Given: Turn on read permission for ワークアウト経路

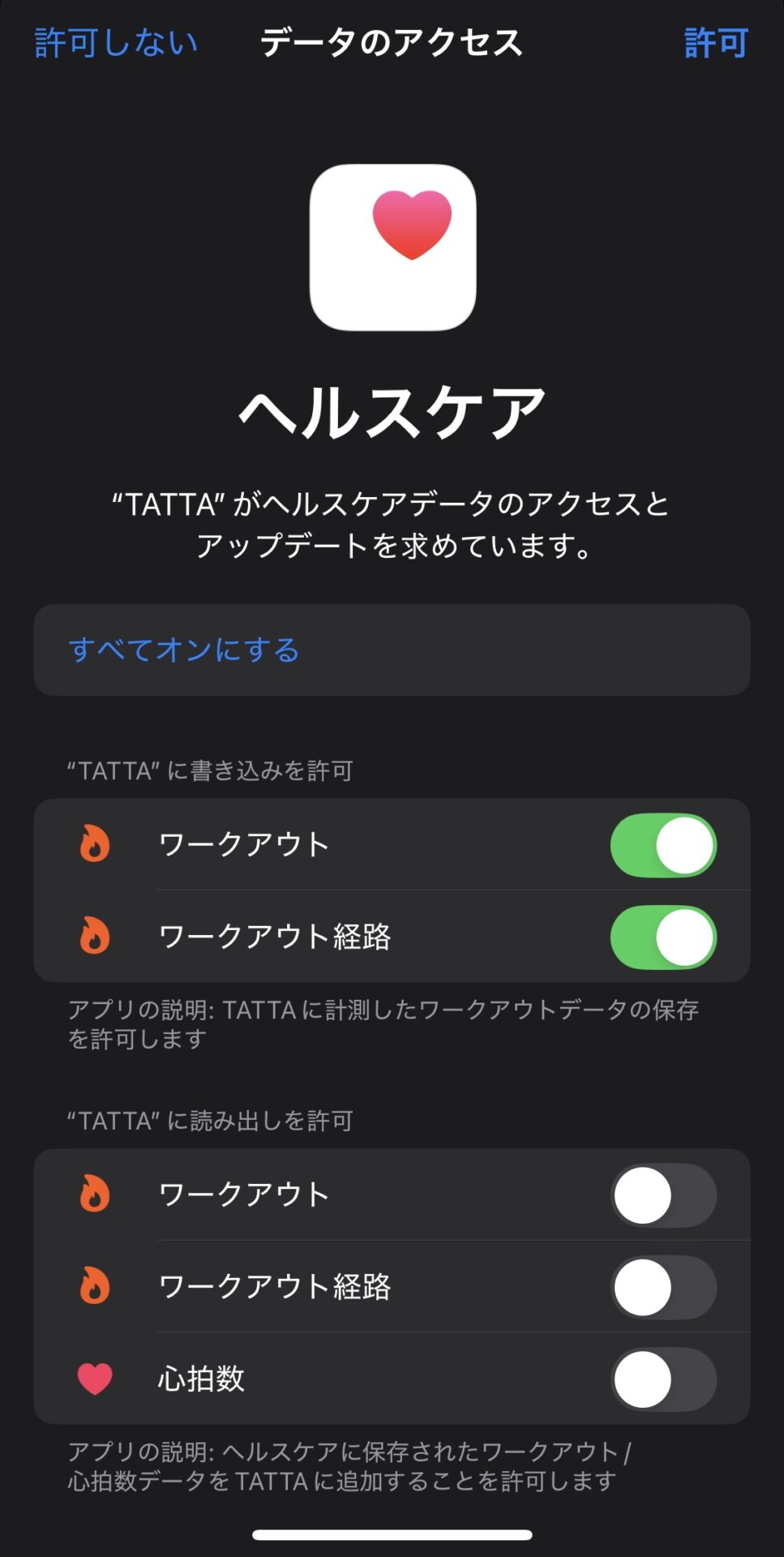Looking at the screenshot, I should [x=662, y=1288].
